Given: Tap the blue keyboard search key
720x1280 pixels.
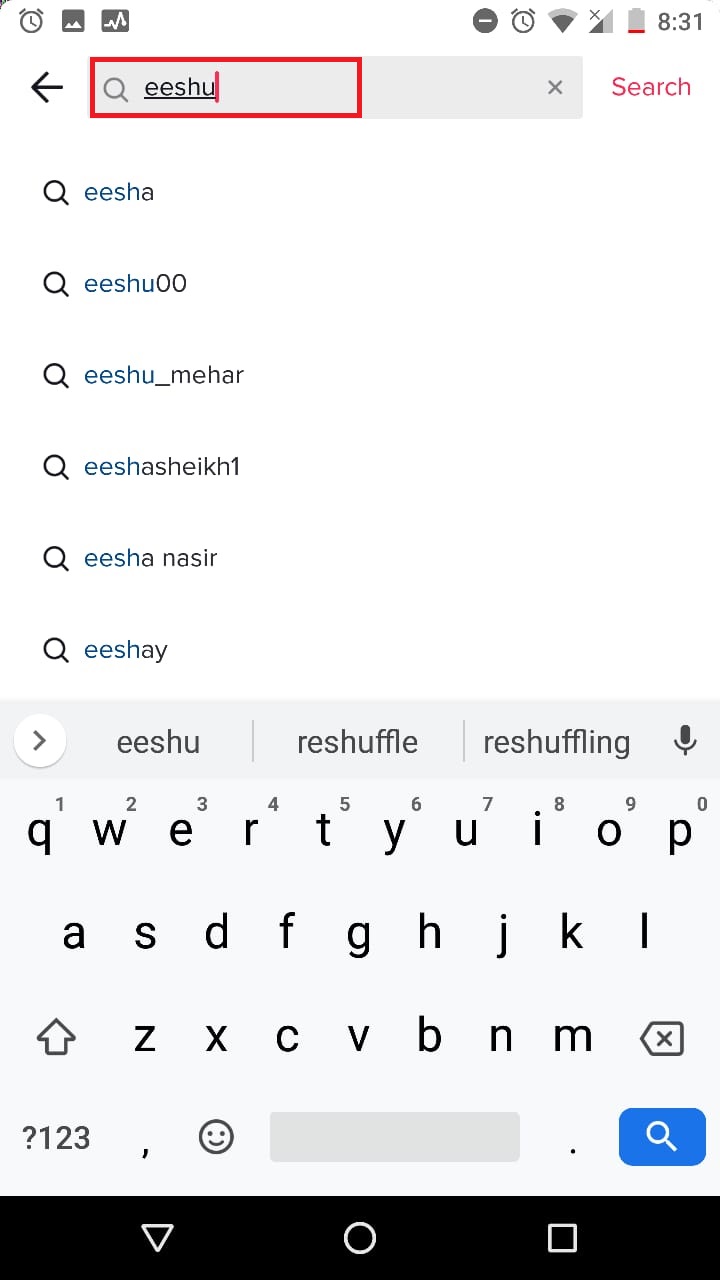Looking at the screenshot, I should [662, 1136].
